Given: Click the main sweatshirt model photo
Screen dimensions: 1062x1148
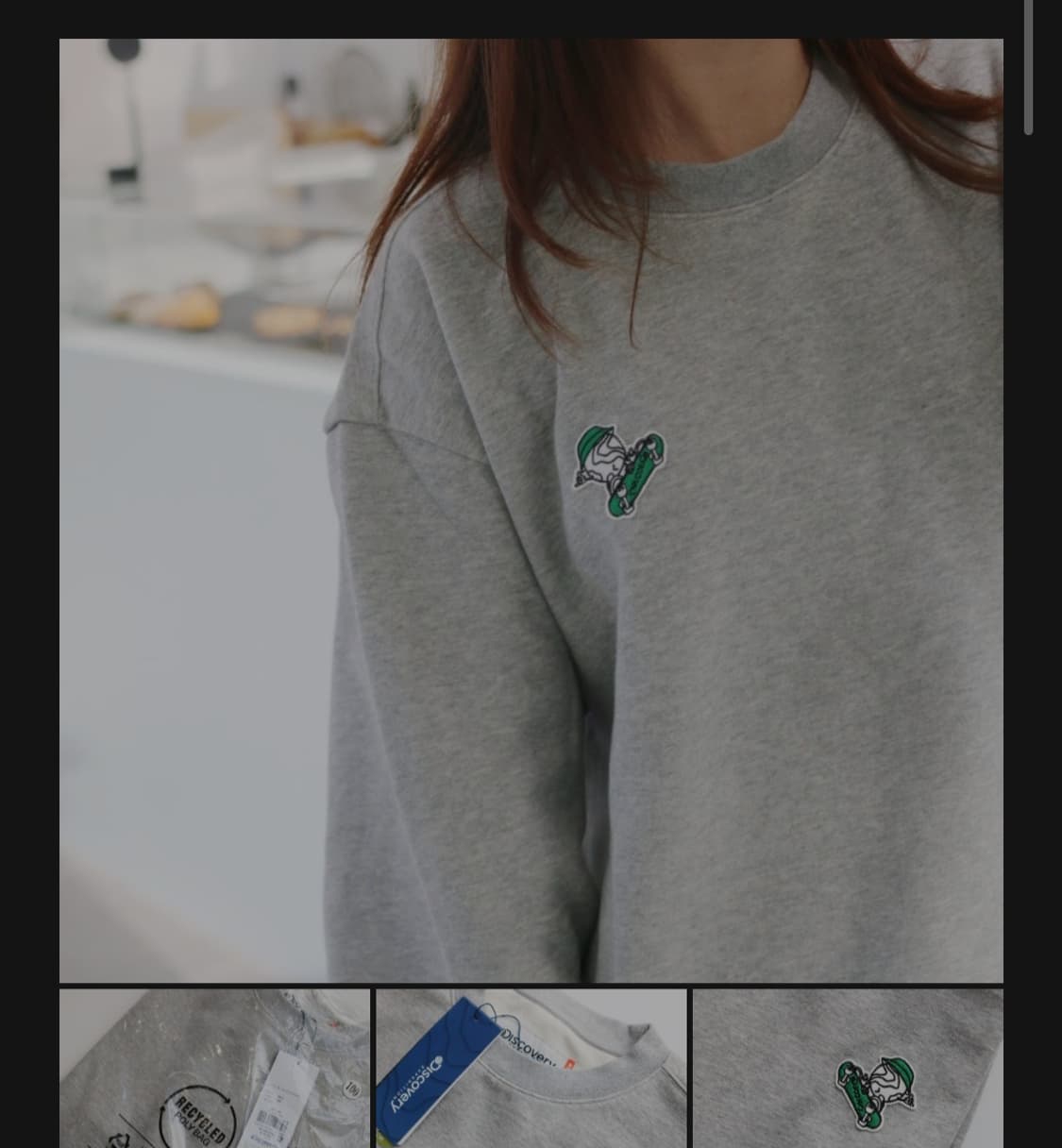Looking at the screenshot, I should [x=529, y=510].
